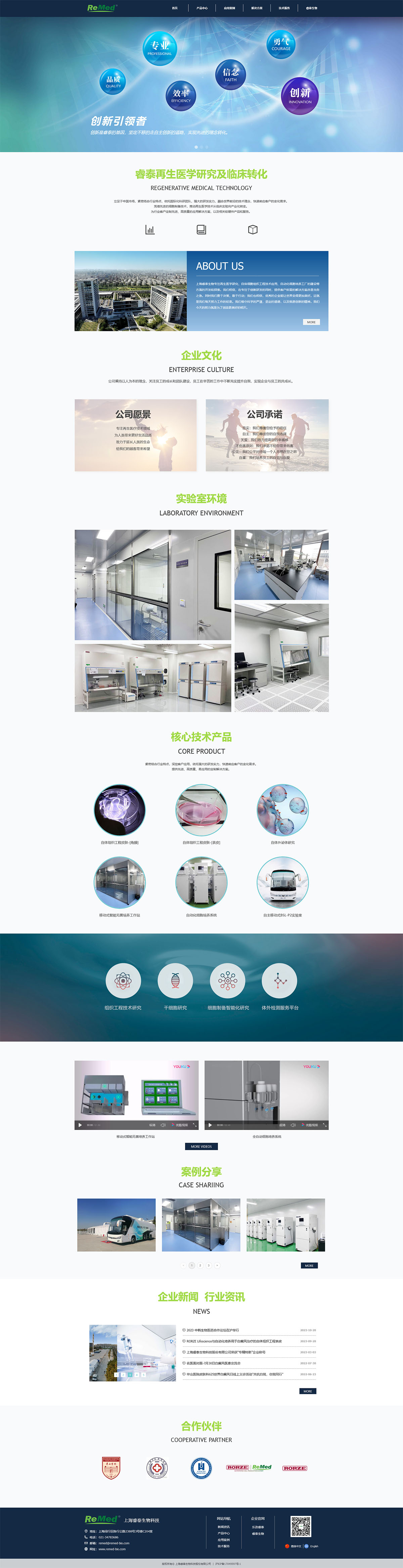The height and width of the screenshot is (1568, 403).
Task: Open the 公司承诺 card
Action: (267, 435)
